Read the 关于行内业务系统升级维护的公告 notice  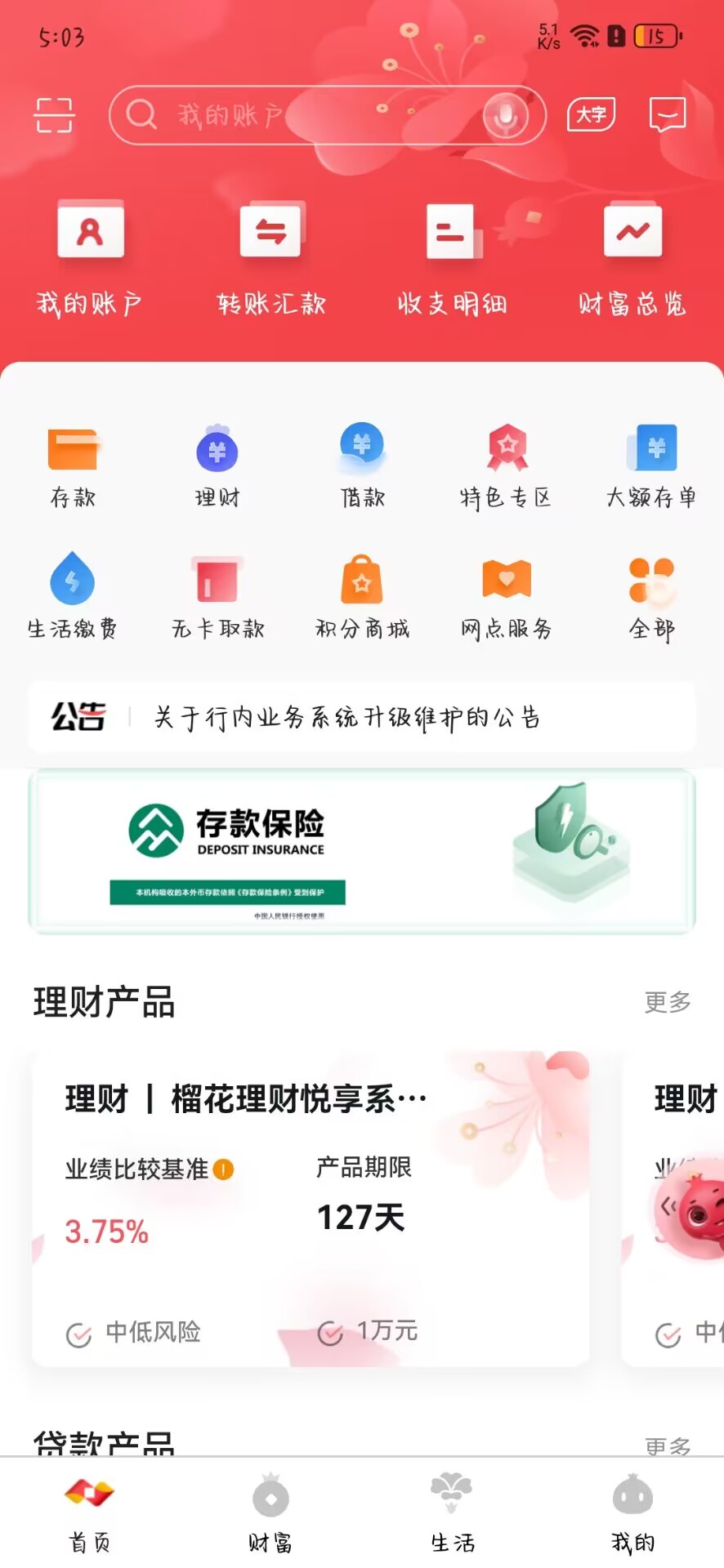click(347, 717)
